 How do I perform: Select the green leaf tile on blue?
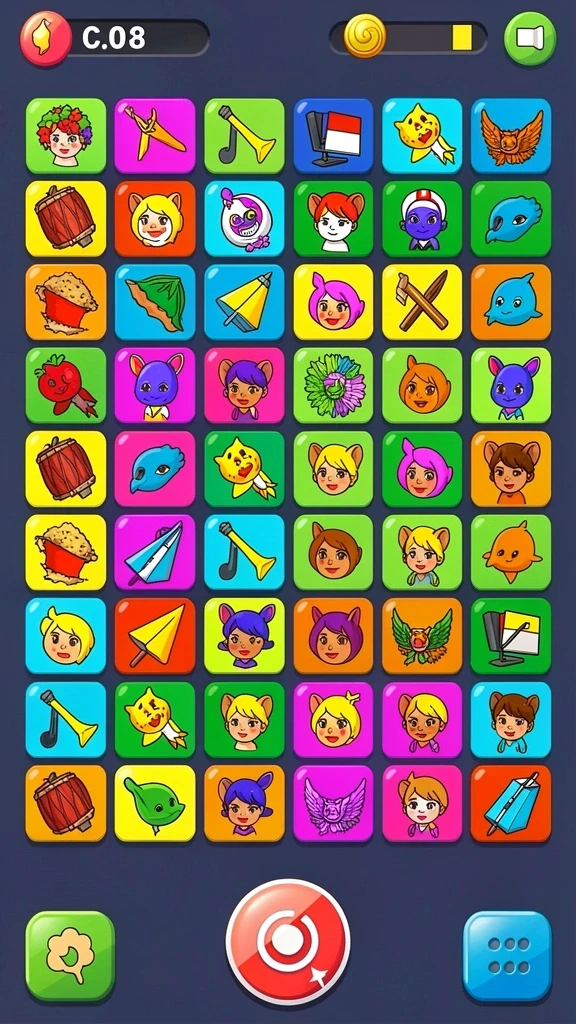[155, 302]
